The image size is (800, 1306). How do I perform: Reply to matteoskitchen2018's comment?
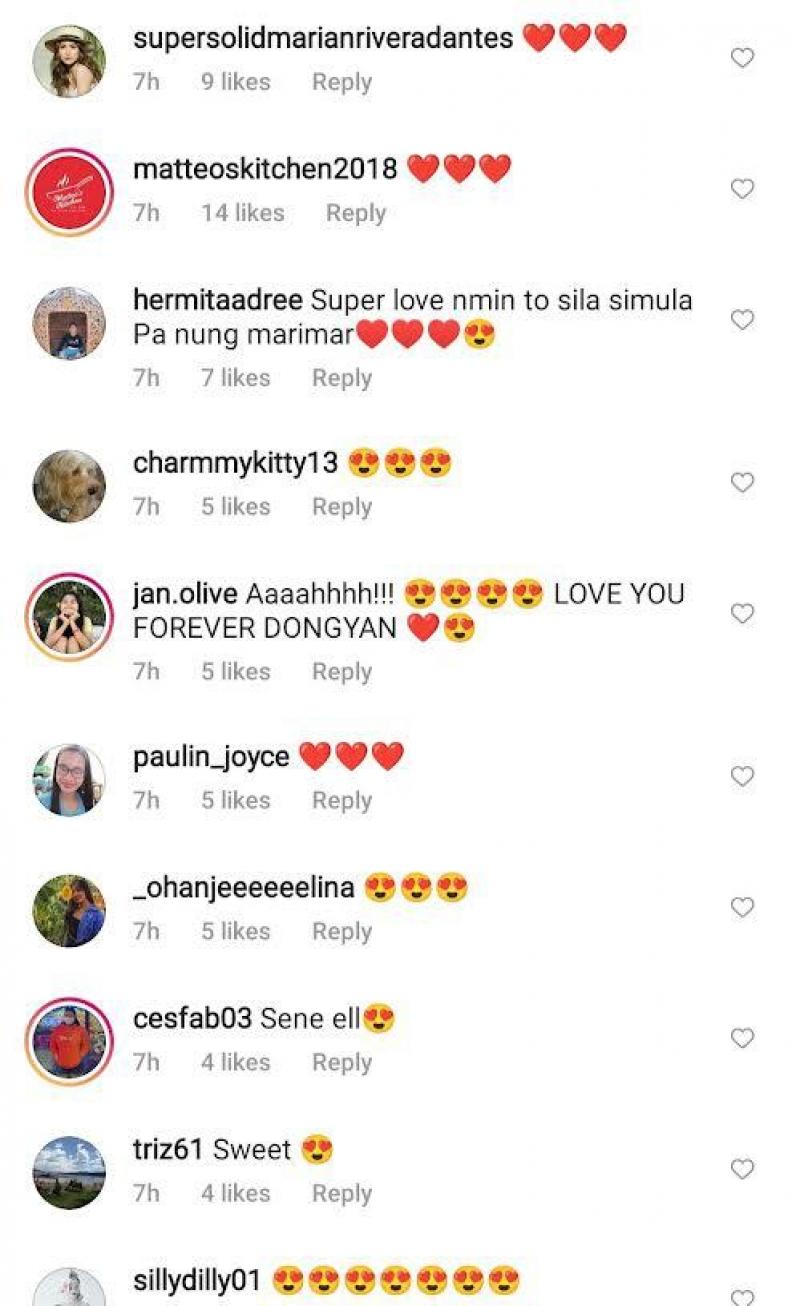[355, 213]
